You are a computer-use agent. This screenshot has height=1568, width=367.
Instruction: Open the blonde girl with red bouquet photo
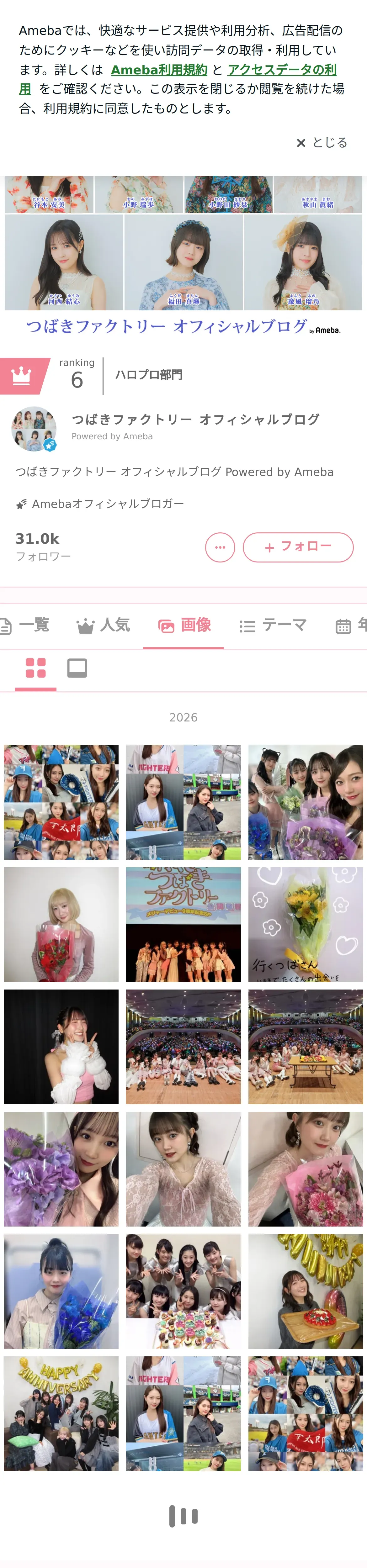tap(61, 924)
